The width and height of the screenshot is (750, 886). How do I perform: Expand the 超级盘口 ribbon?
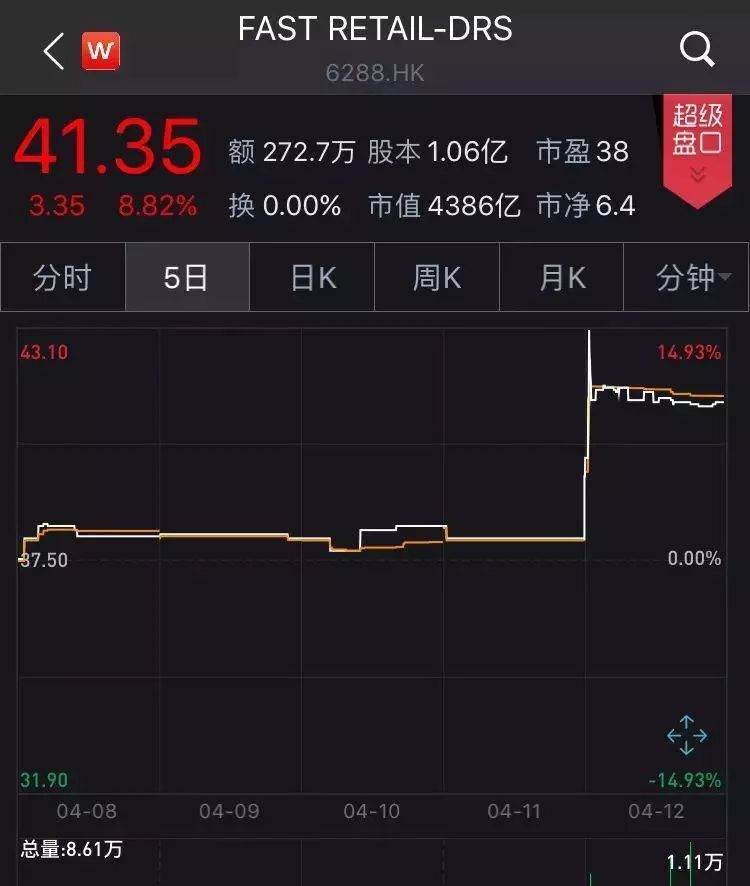click(696, 148)
